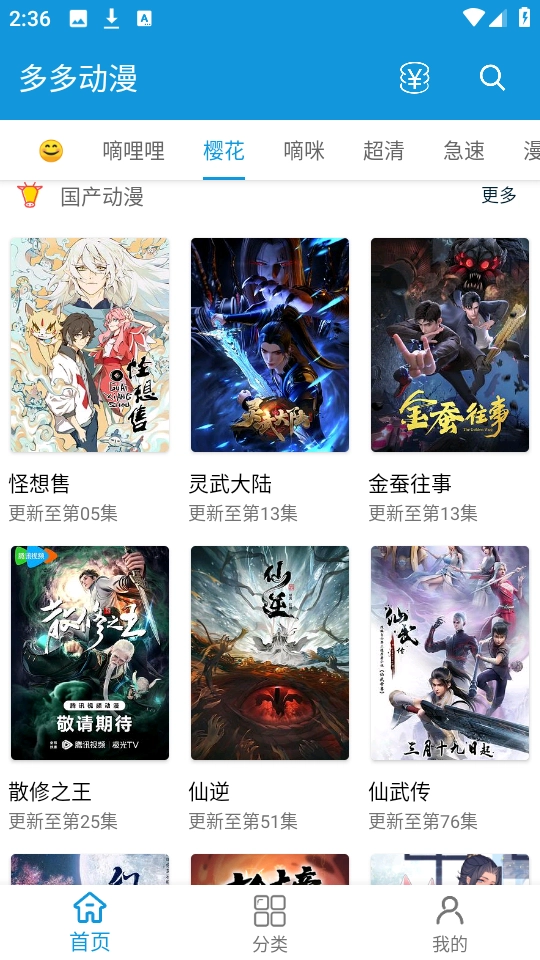Viewport: 540px width, 960px height.
Task: Switch to the 超清 tab
Action: point(383,151)
